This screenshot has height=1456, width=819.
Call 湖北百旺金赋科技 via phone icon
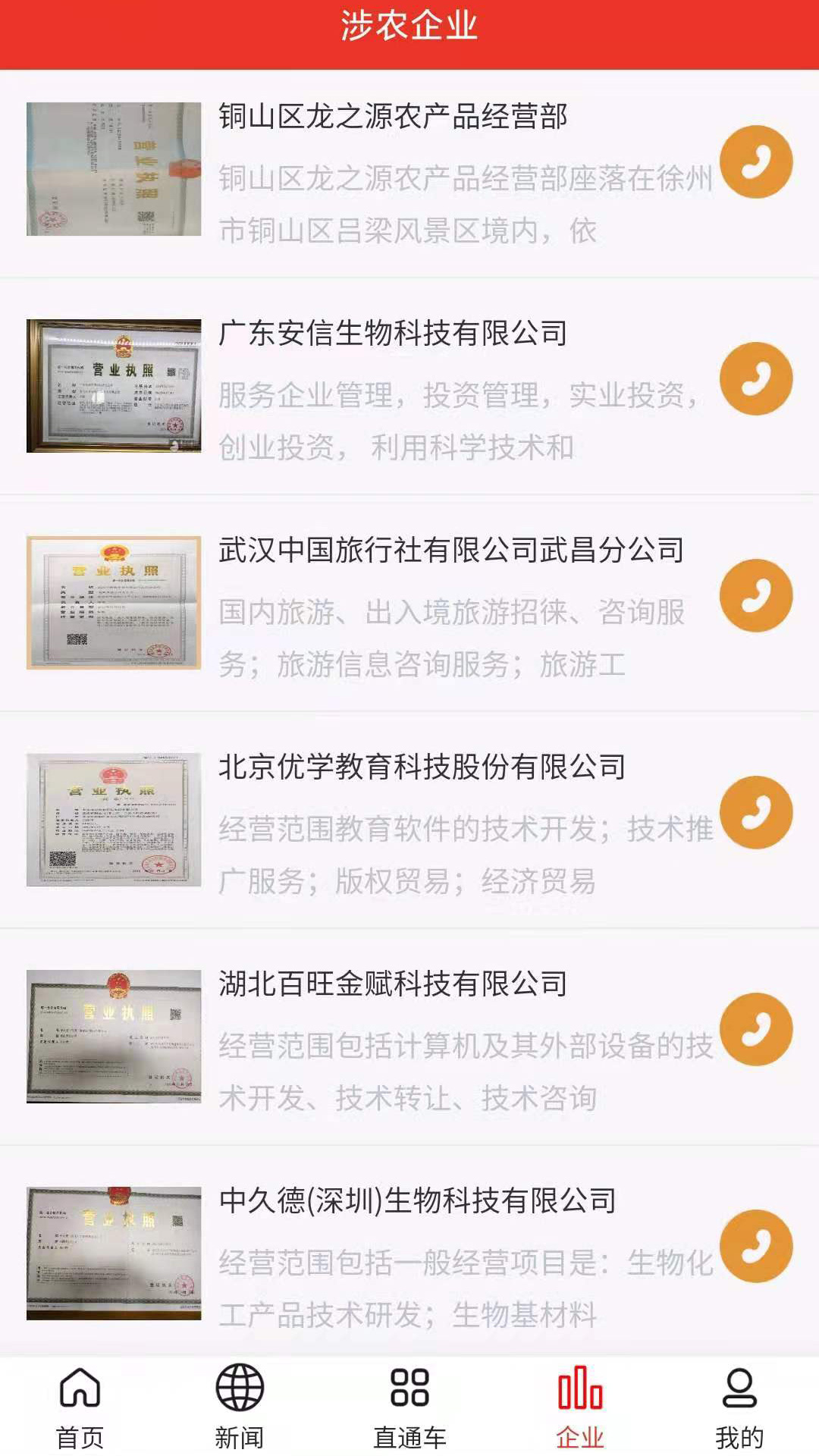(756, 1030)
